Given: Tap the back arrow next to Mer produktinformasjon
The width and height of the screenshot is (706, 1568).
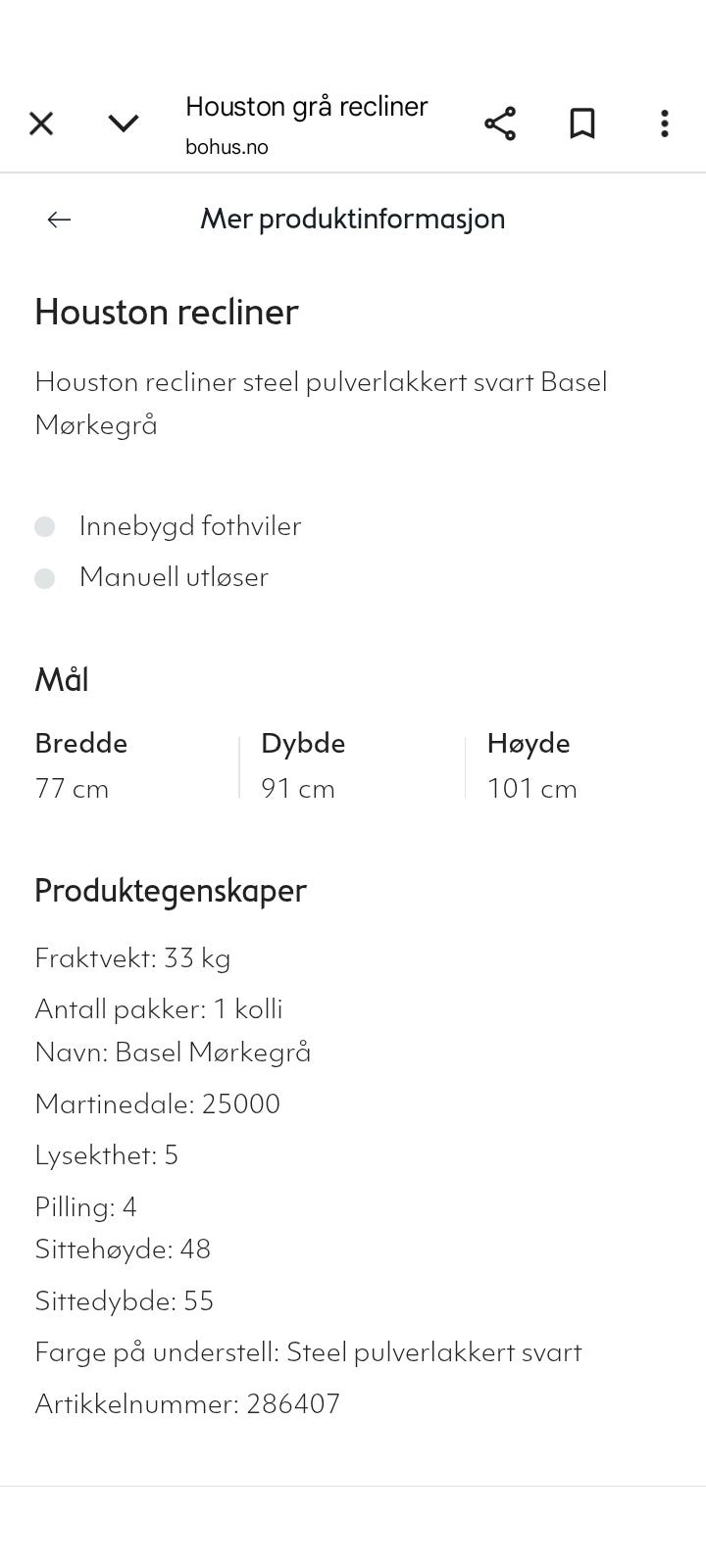Looking at the screenshot, I should (x=58, y=219).
